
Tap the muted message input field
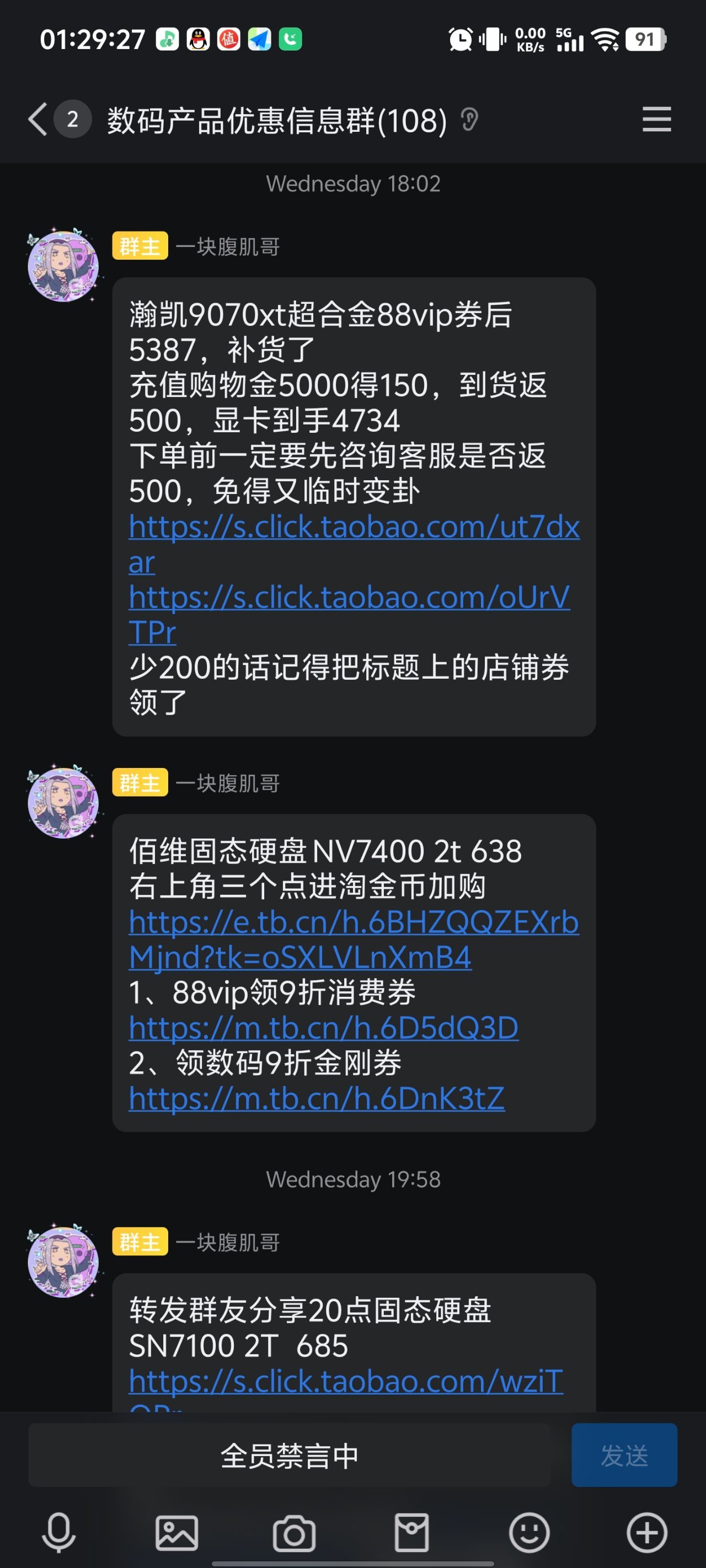(x=288, y=1456)
